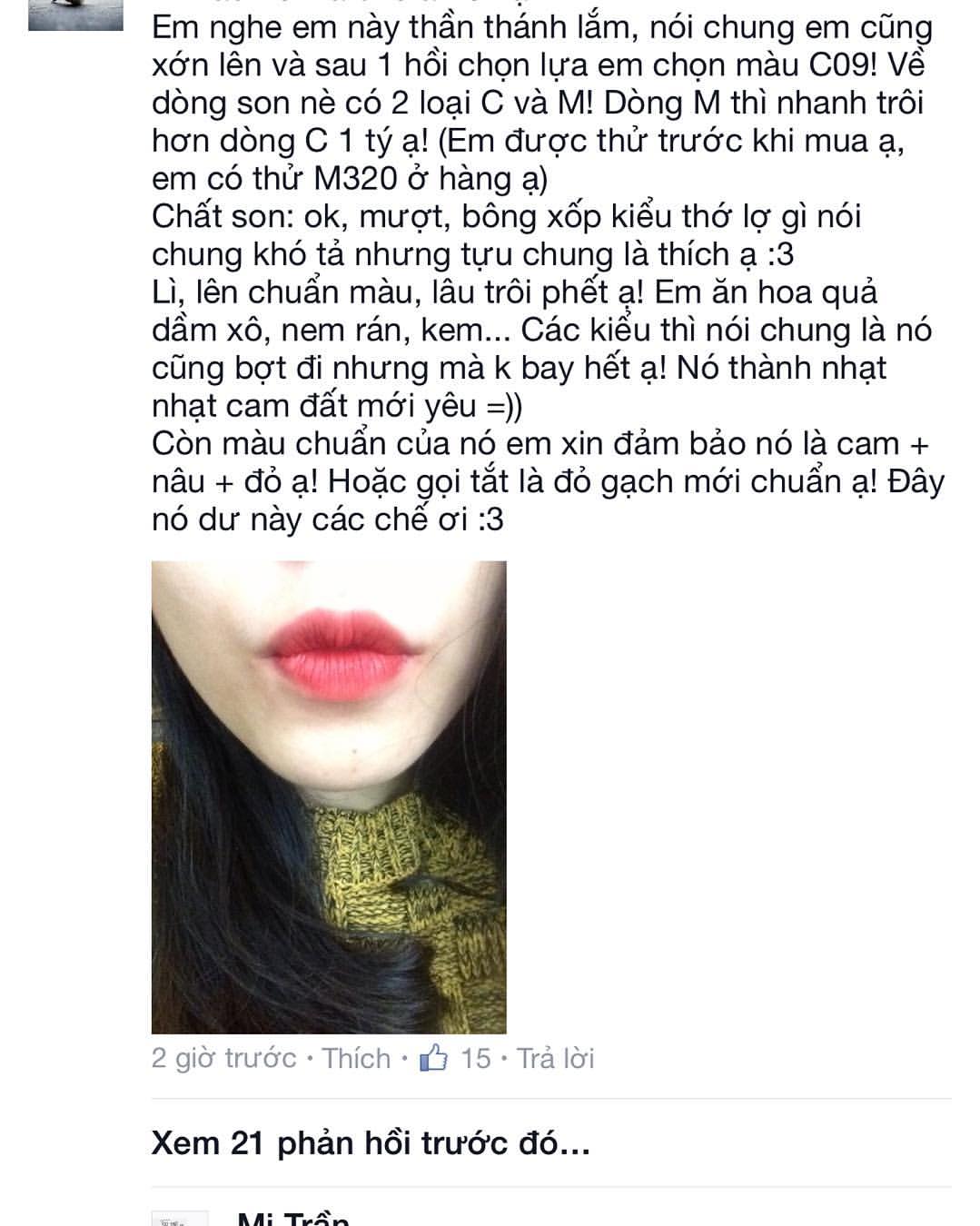
Task: Like the comment via Thích
Action: point(356,1058)
